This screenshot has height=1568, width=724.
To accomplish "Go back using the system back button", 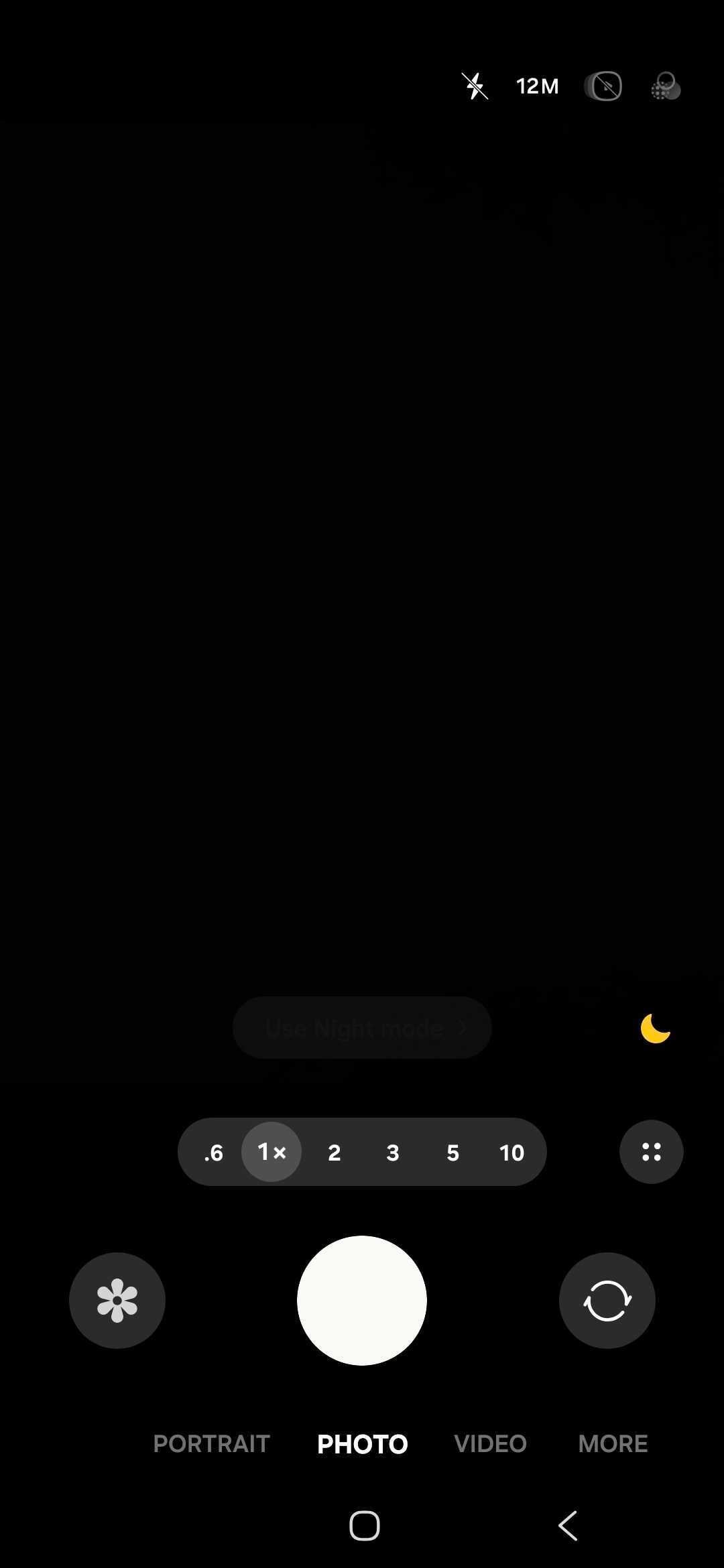I will coord(568,1526).
